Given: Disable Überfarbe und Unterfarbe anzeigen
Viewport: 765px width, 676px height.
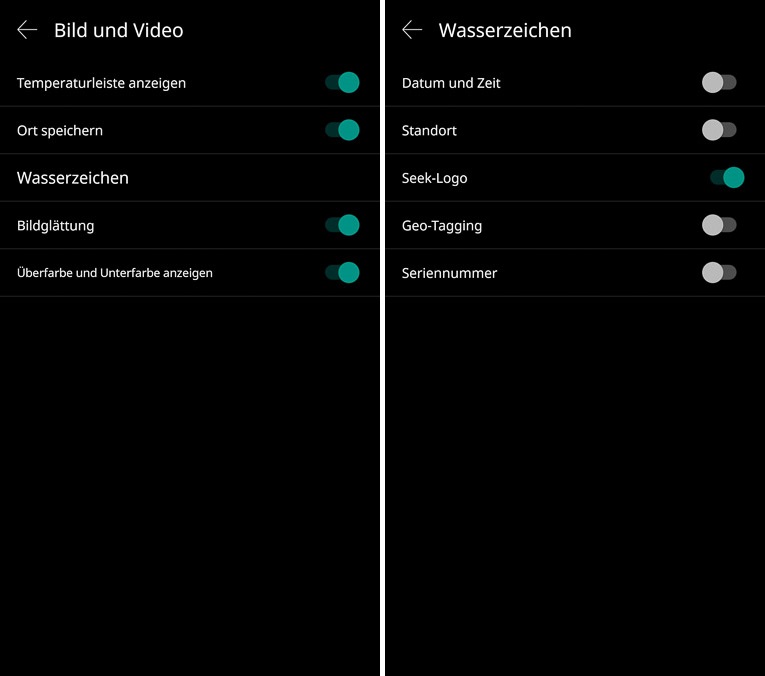Looking at the screenshot, I should [x=343, y=272].
